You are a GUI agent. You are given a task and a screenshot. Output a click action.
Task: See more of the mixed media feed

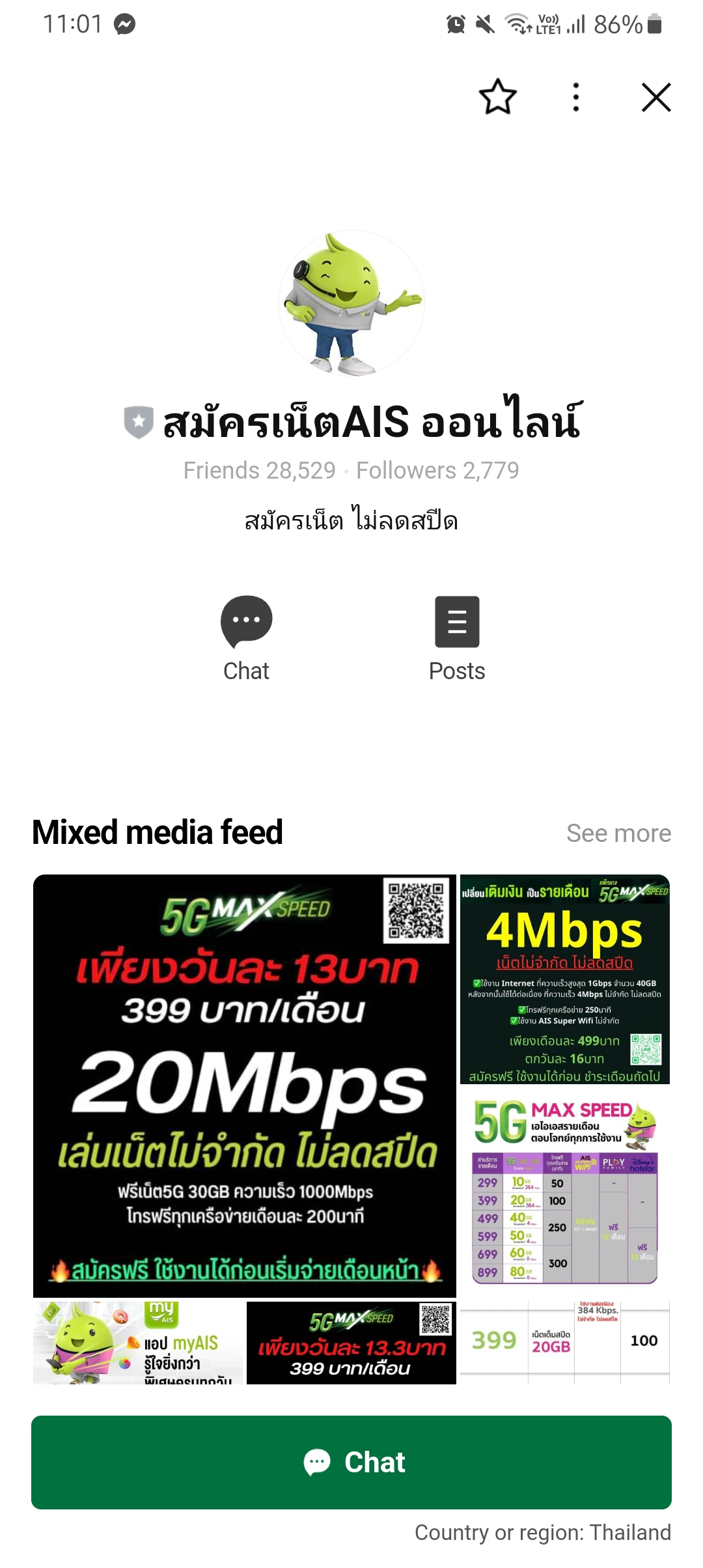618,833
